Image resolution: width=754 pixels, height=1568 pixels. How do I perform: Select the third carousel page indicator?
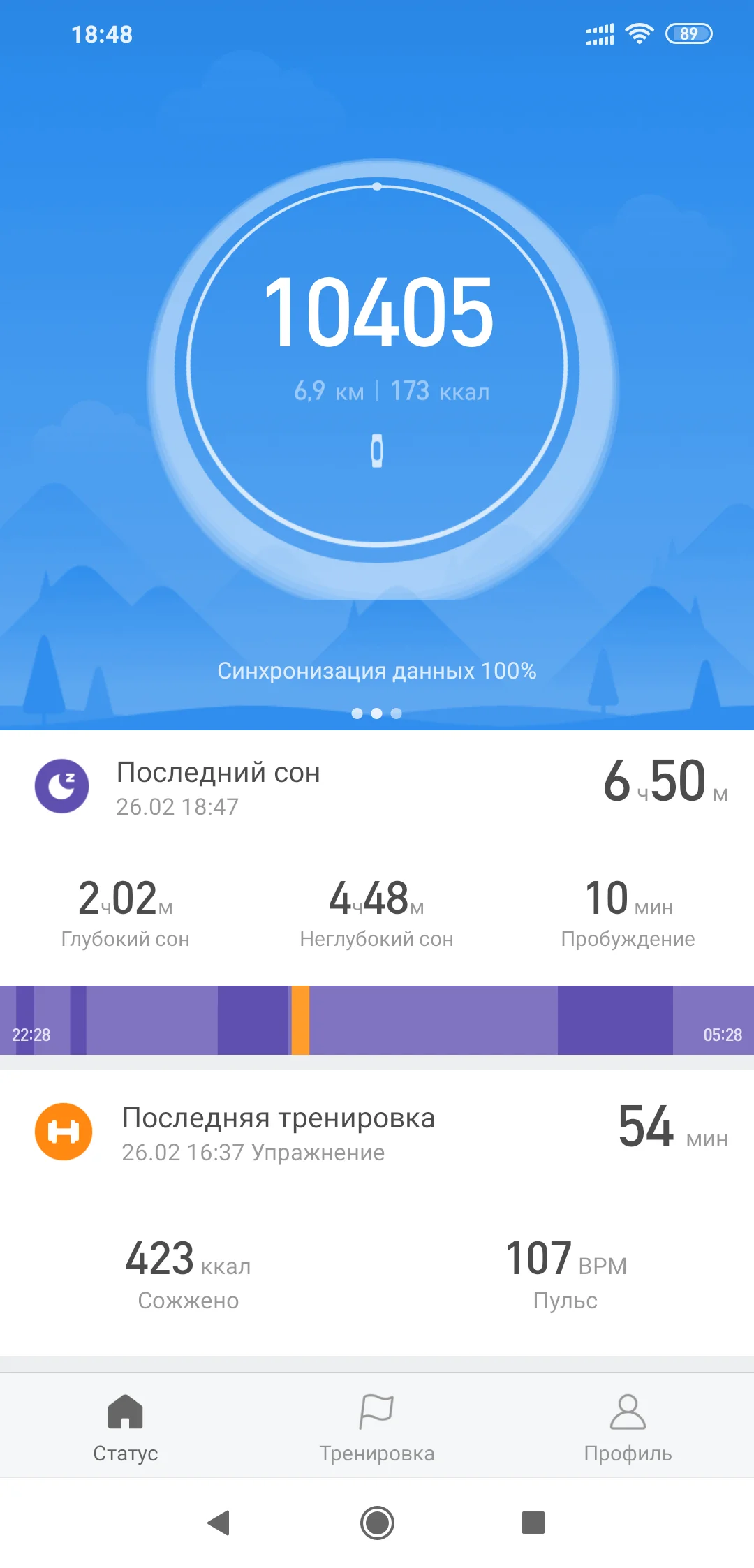tap(396, 713)
